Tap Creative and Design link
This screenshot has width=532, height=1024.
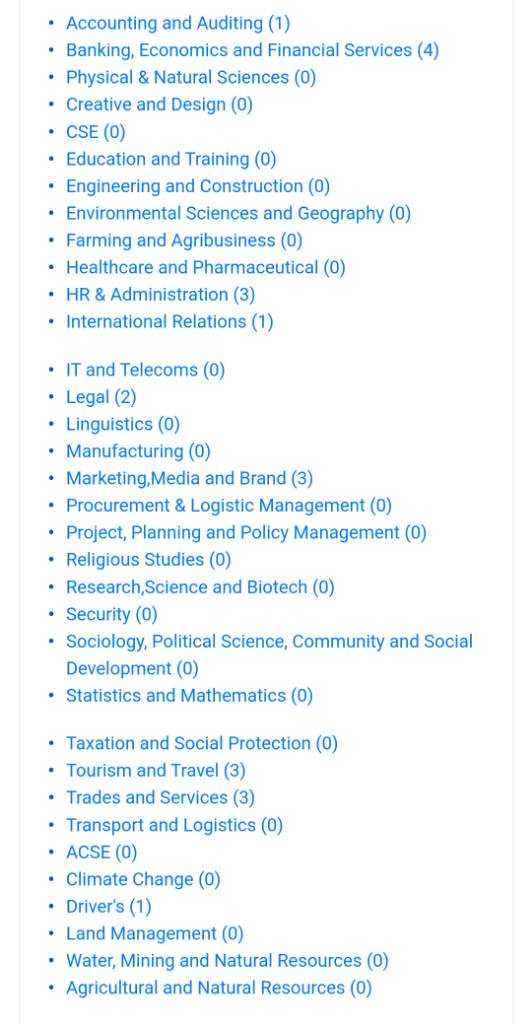click(159, 104)
